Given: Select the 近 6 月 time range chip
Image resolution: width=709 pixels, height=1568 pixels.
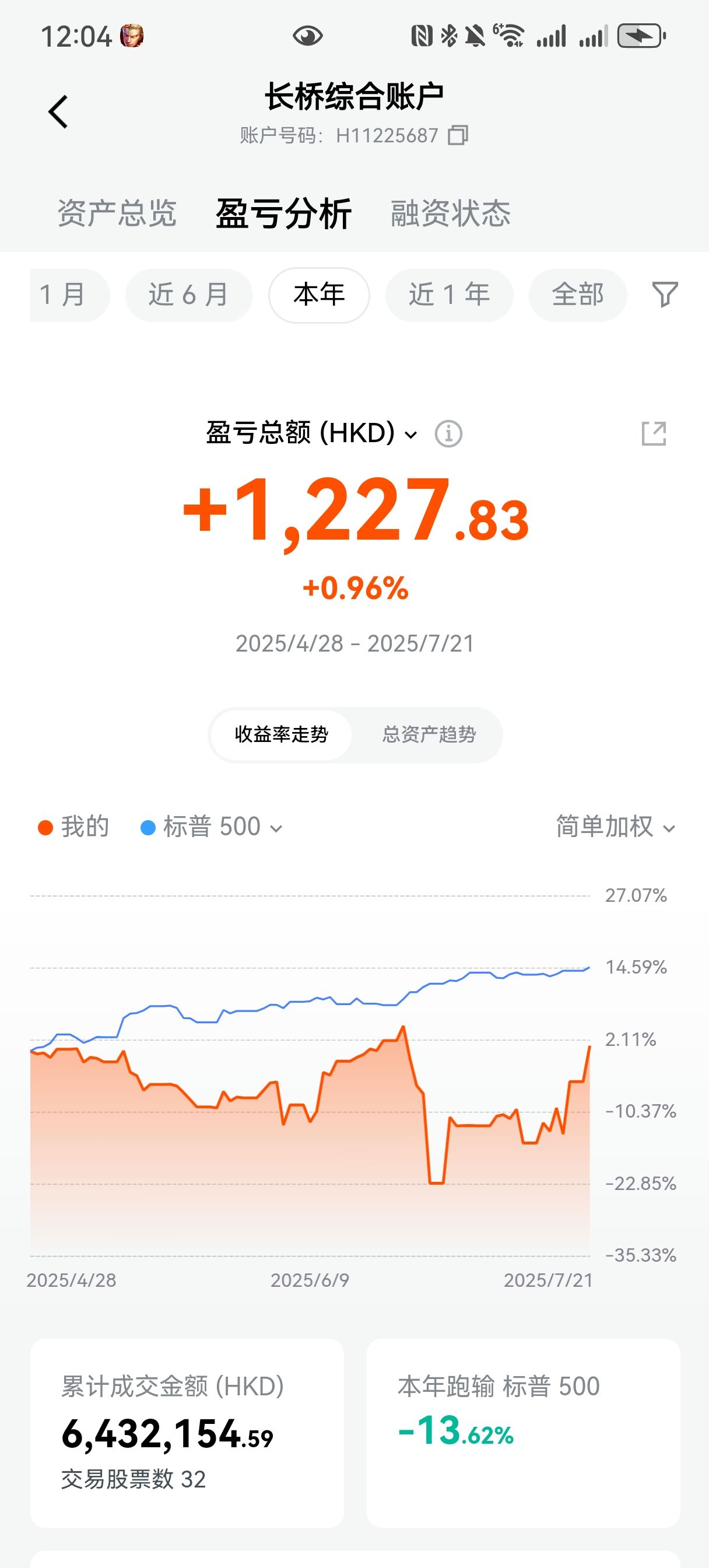Looking at the screenshot, I should coord(189,295).
